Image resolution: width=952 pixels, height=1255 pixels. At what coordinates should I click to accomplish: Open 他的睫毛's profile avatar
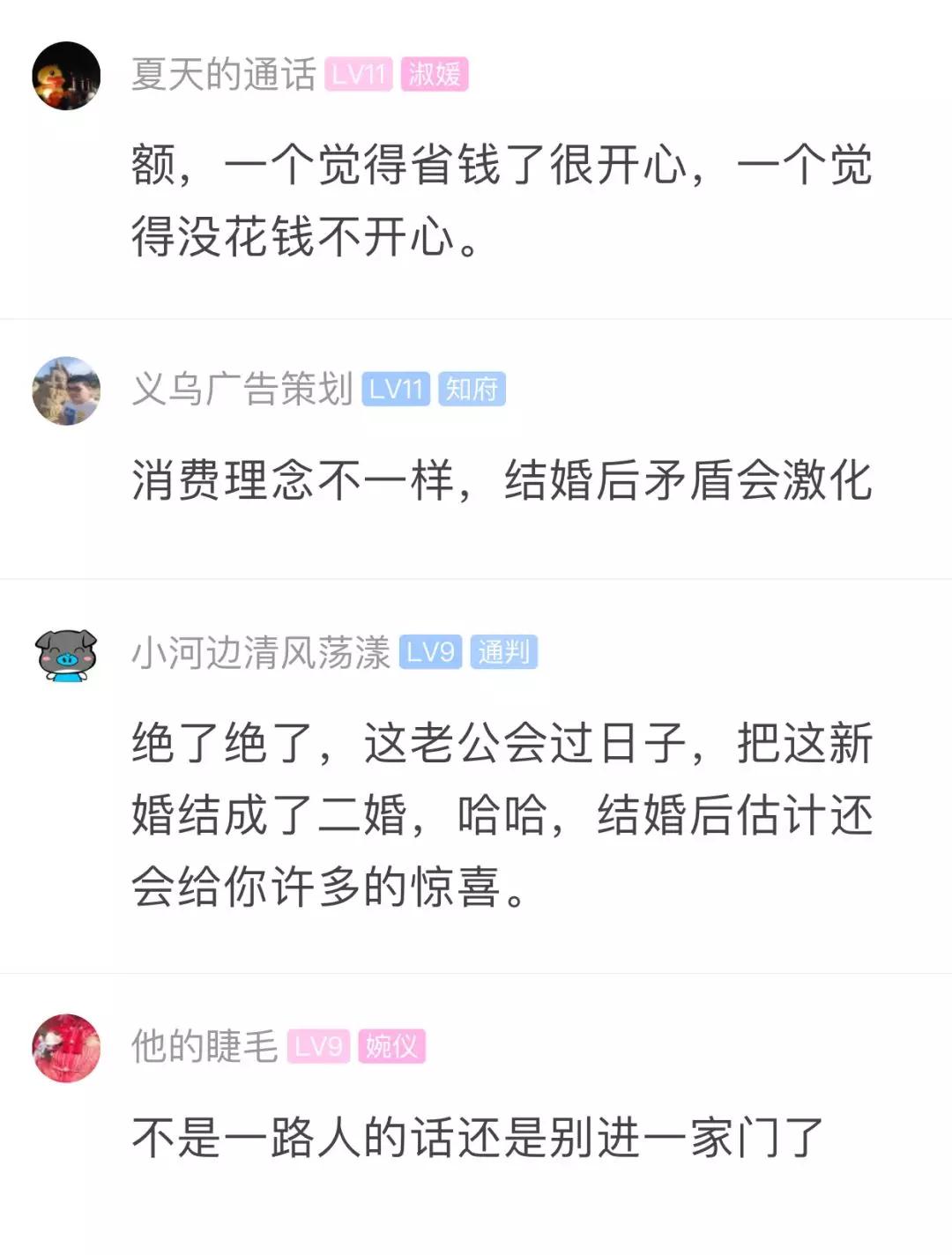point(66,1048)
